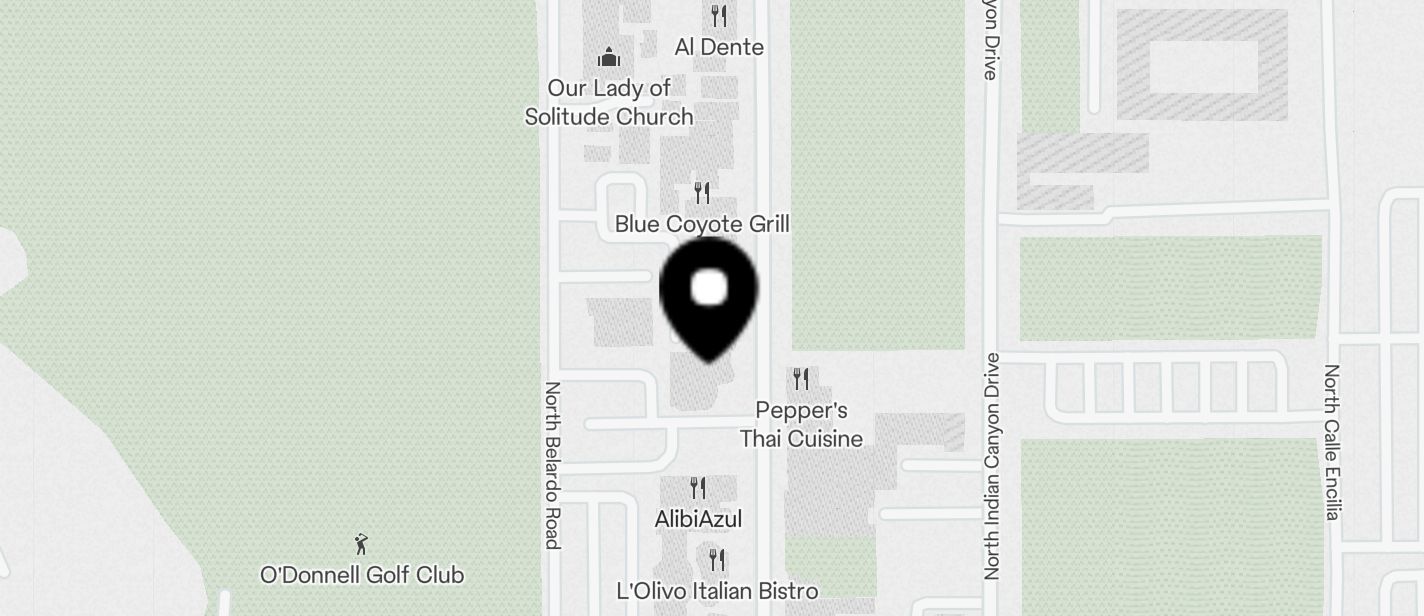
Task: Select the AlibiAzul restaurant marker
Action: [699, 489]
